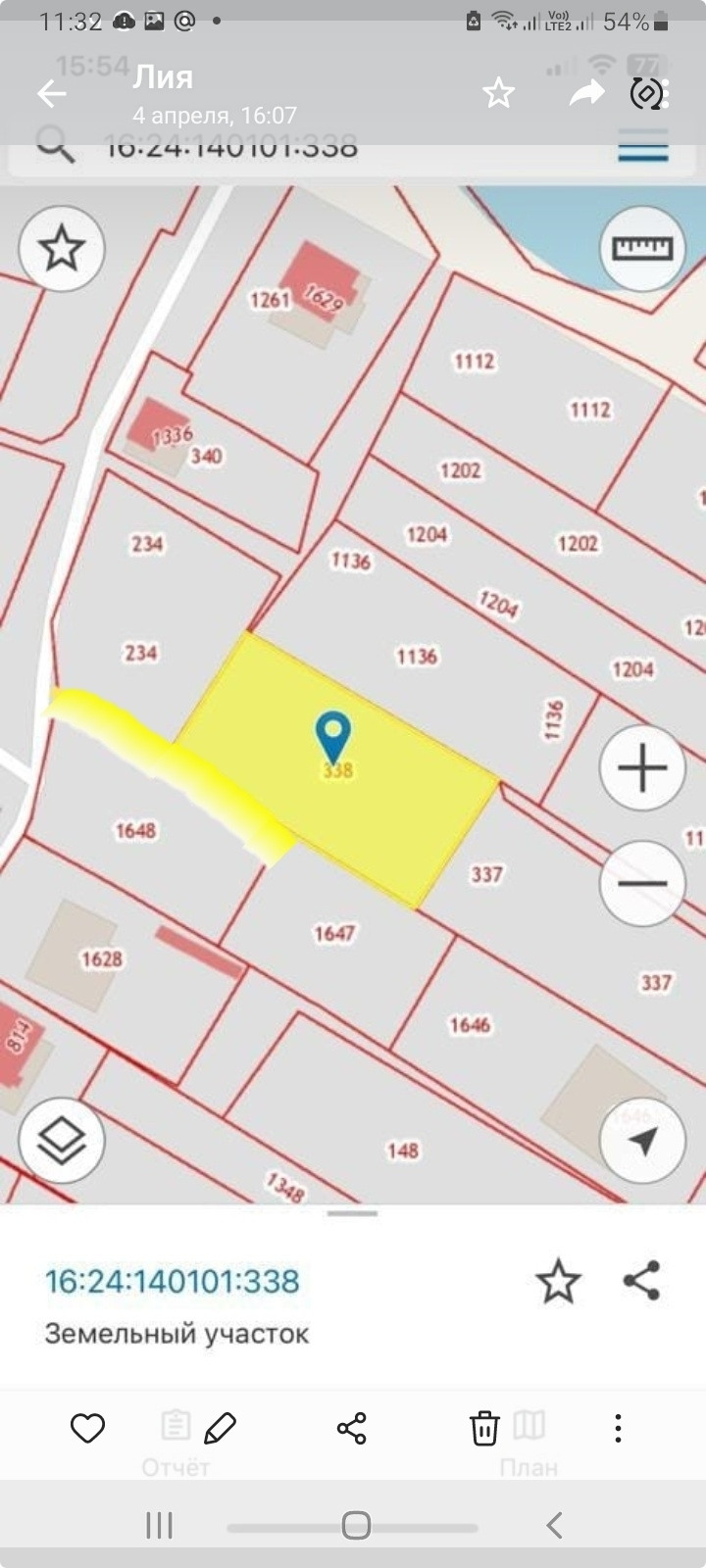Open recent apps in the navigation bar
706x1568 pixels.
[159, 1525]
